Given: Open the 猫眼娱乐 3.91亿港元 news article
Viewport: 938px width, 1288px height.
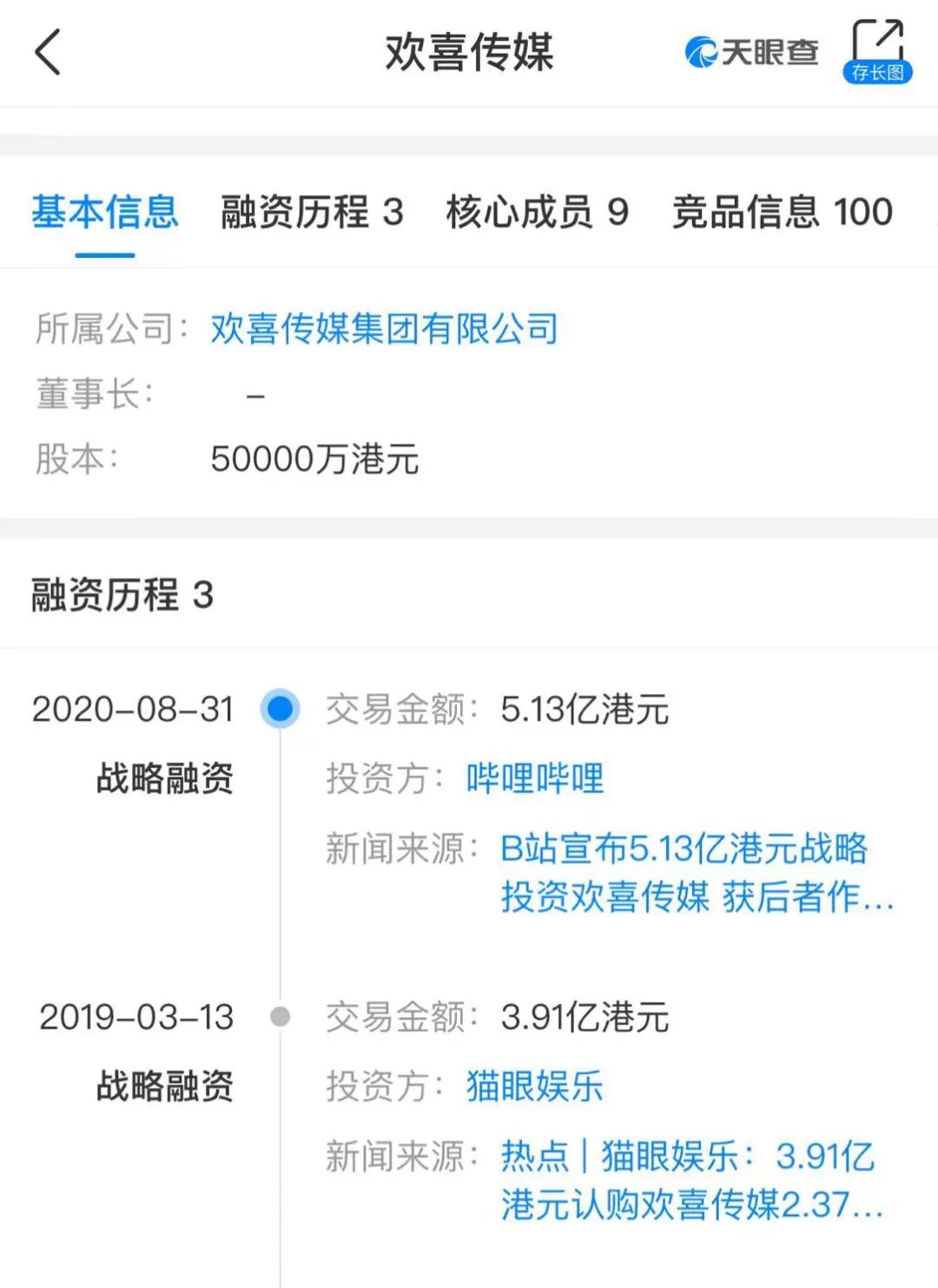Looking at the screenshot, I should pos(692,1180).
